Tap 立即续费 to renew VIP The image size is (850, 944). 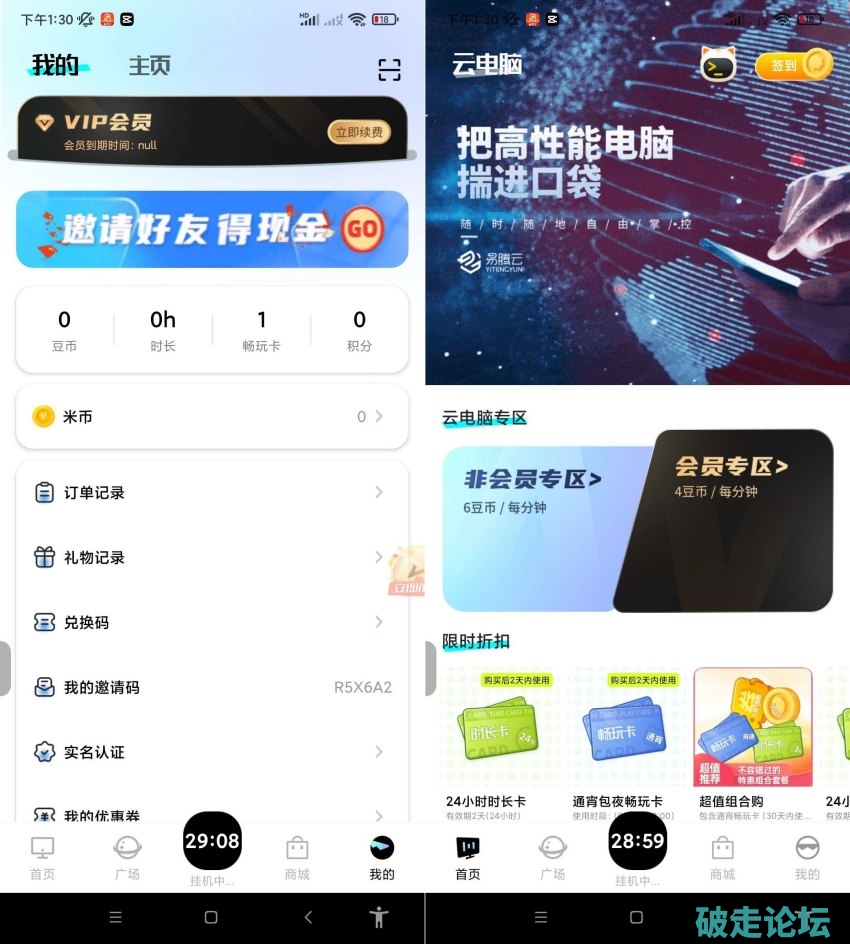tap(359, 132)
